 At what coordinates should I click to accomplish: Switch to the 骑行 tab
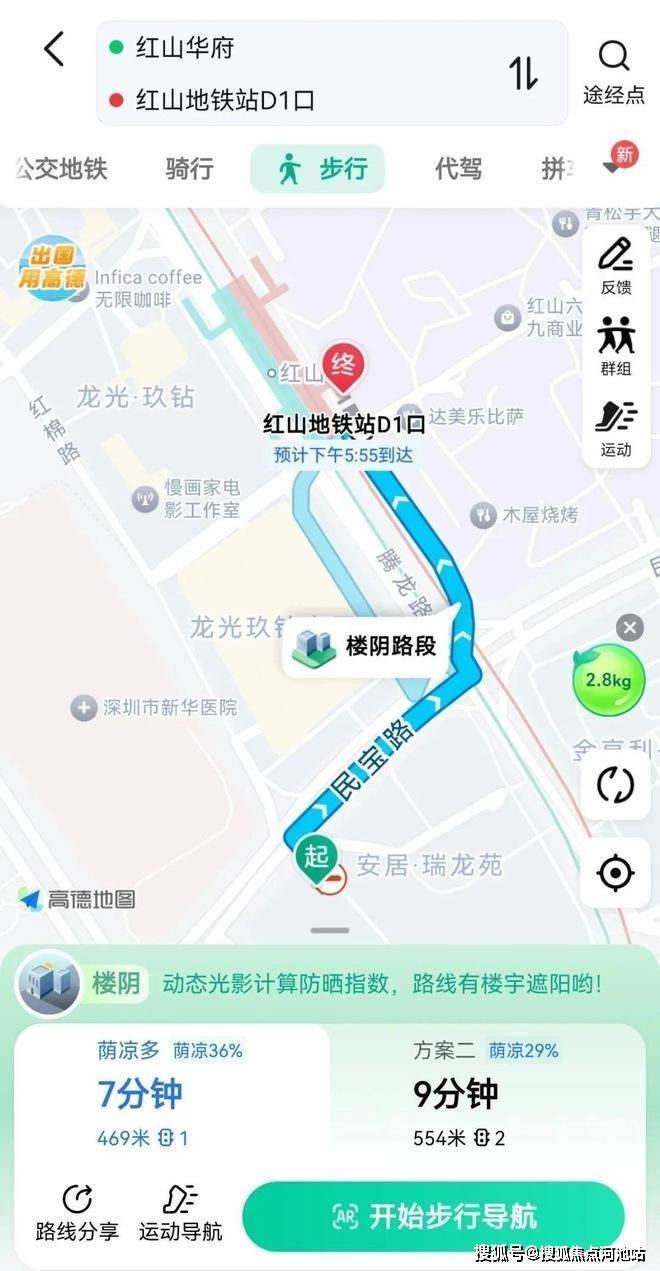pos(189,169)
